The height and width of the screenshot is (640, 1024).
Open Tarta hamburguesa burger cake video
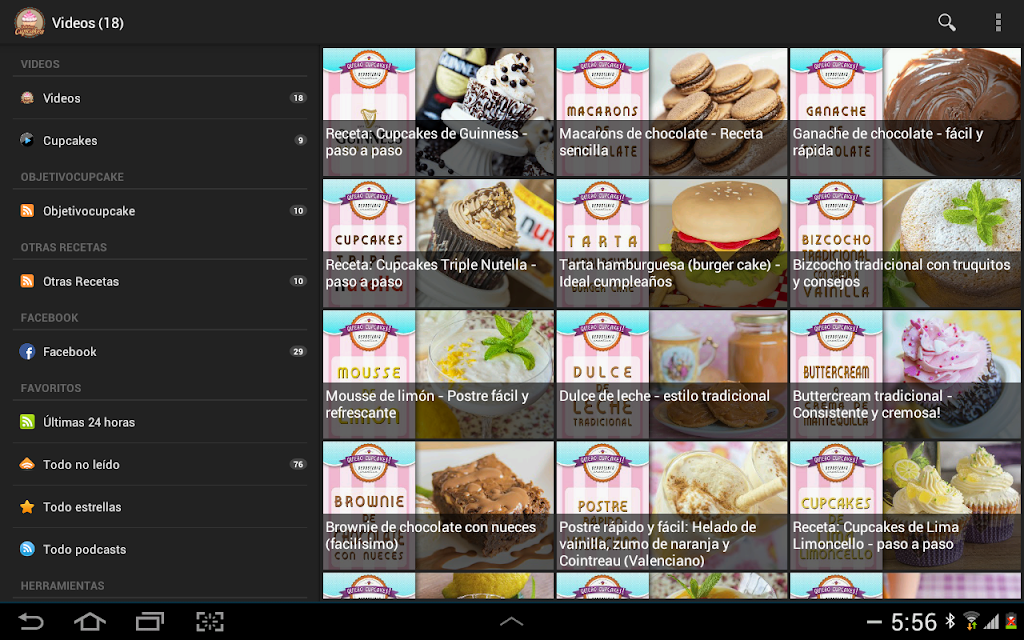point(672,243)
